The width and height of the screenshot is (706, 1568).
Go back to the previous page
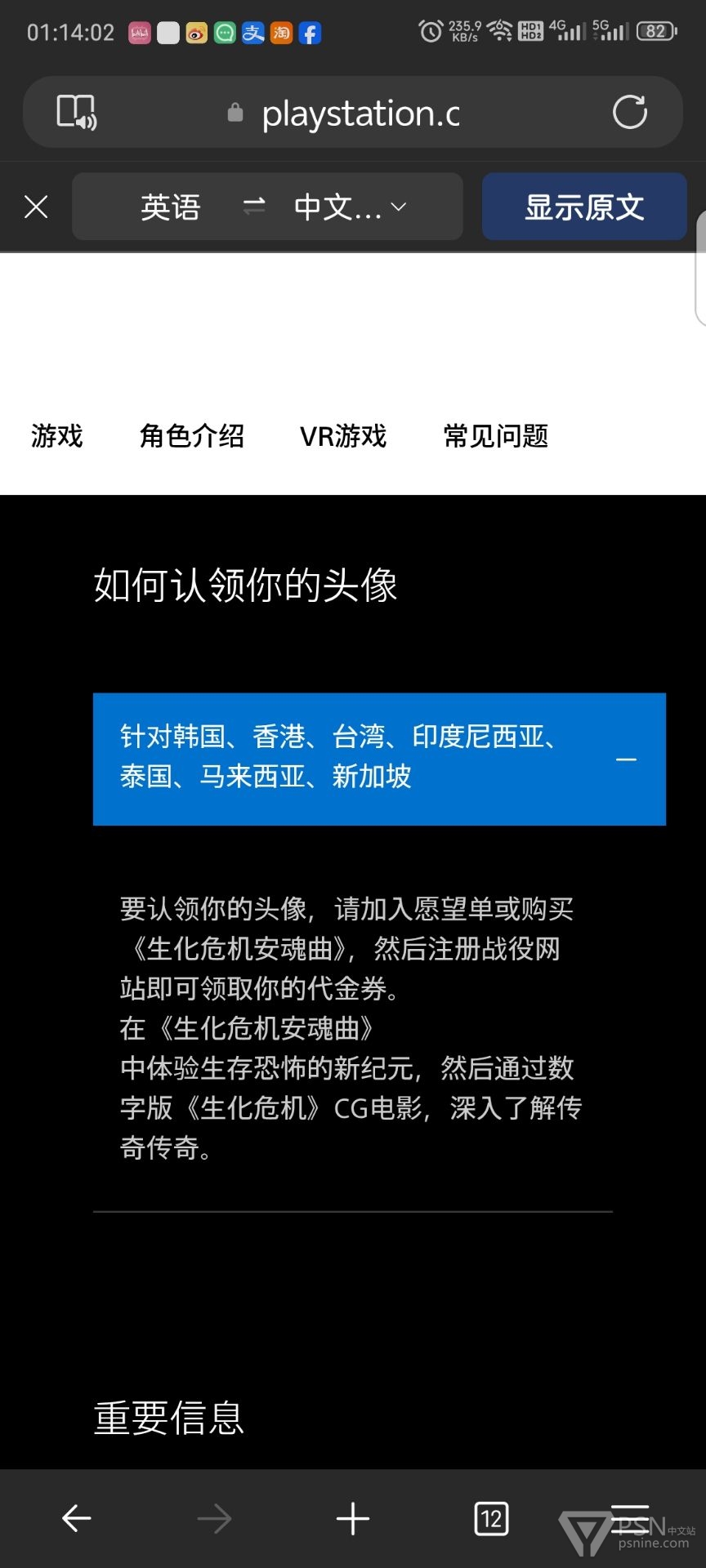click(77, 1518)
